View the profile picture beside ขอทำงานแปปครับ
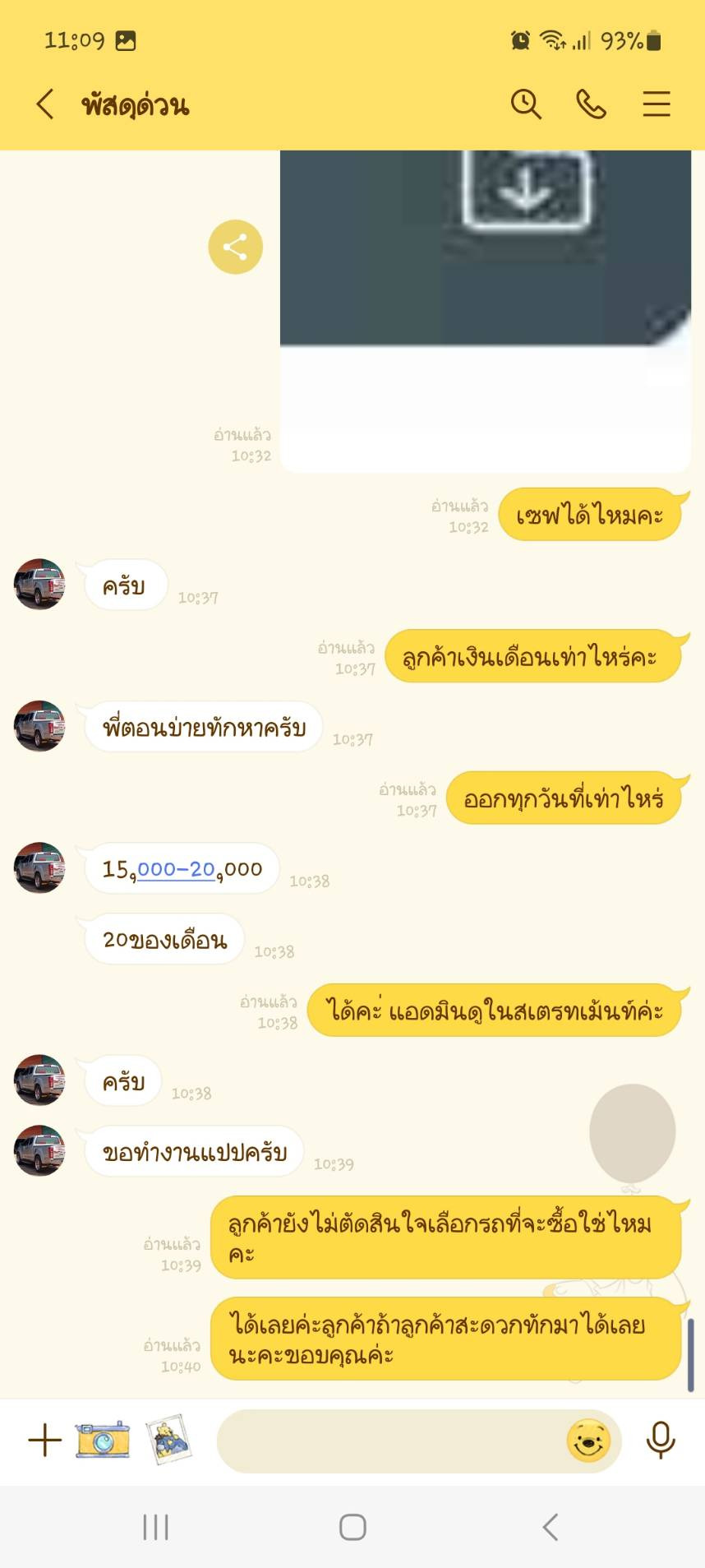Viewport: 705px width, 1568px height. 39,1150
